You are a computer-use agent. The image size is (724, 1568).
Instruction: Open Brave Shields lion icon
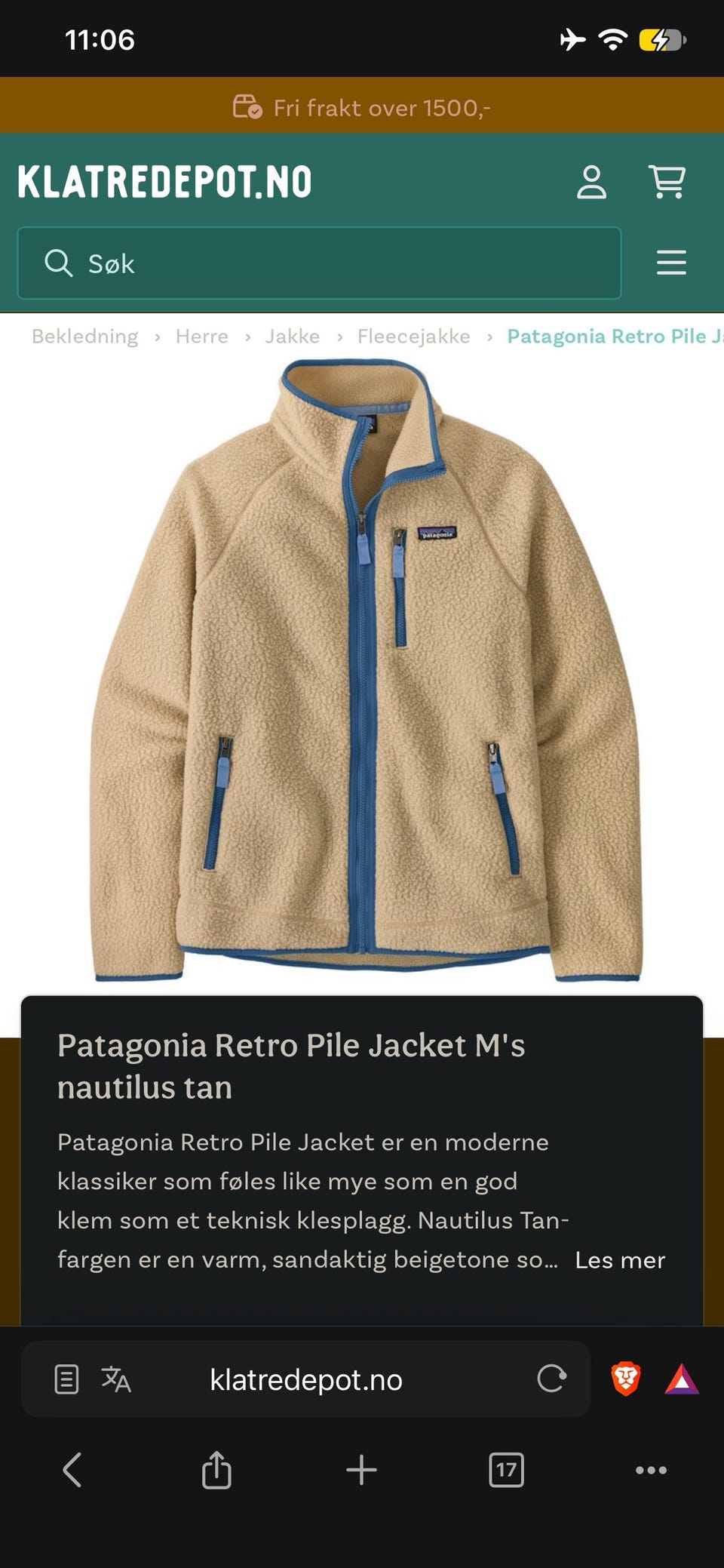[x=626, y=1379]
